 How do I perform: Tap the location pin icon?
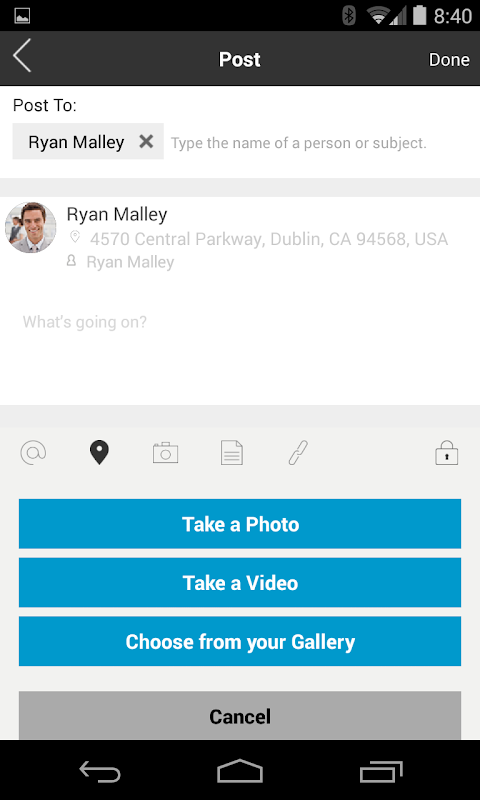99,453
